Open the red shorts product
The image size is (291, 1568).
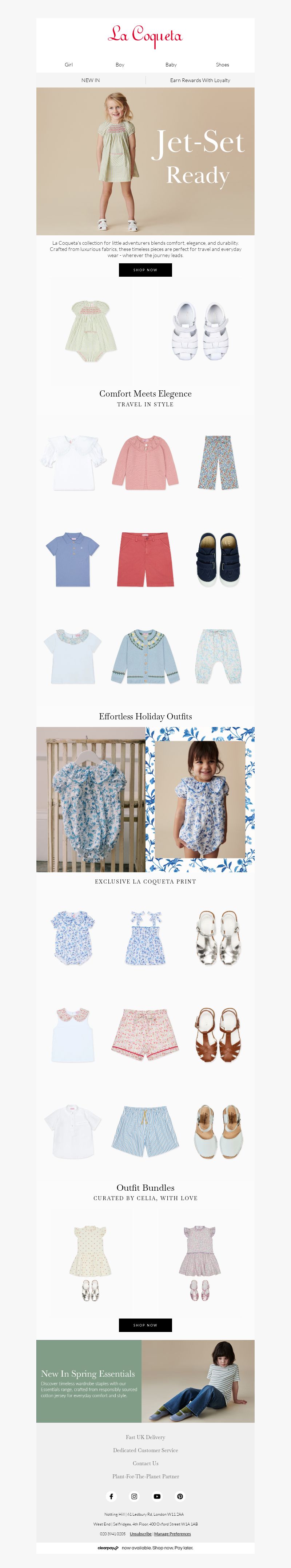145,559
